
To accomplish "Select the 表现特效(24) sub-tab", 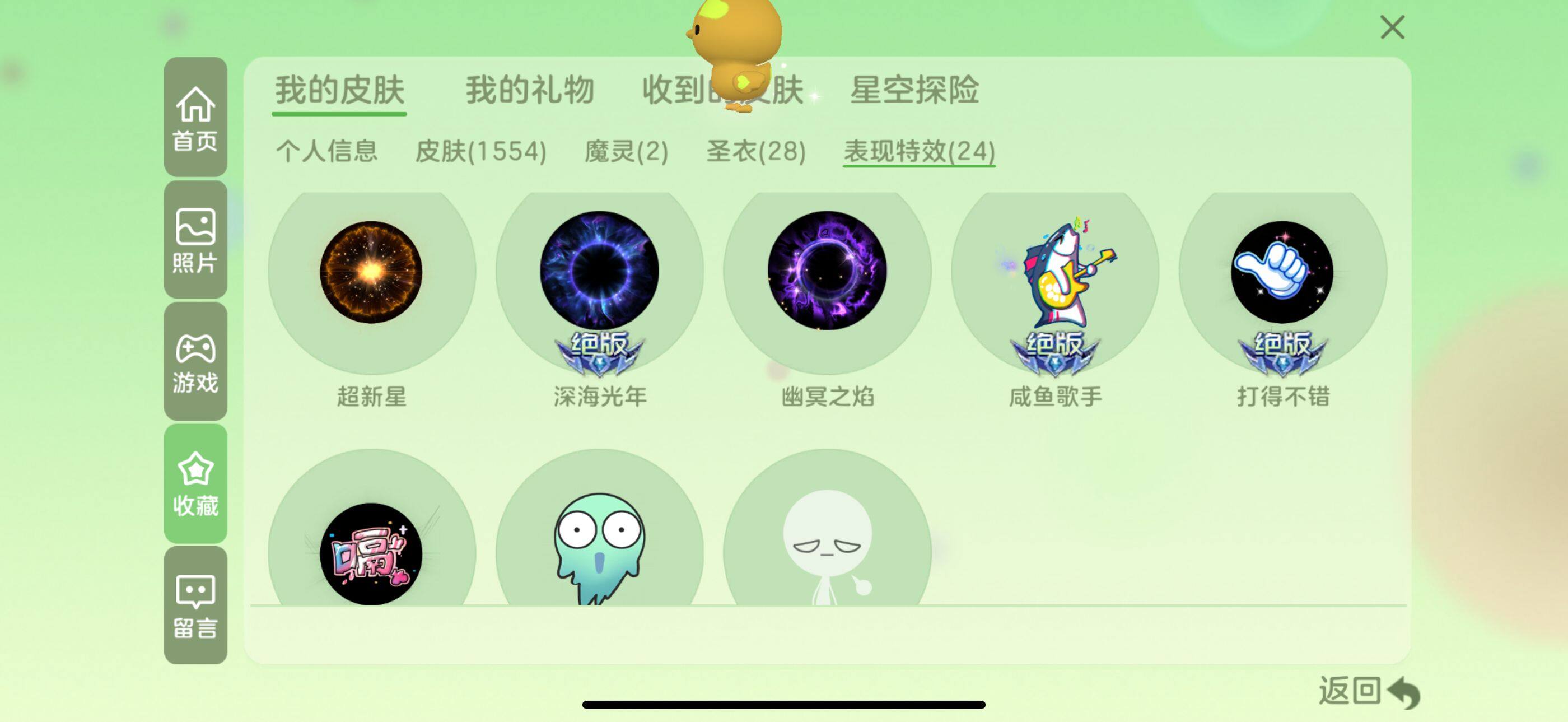I will (x=919, y=151).
